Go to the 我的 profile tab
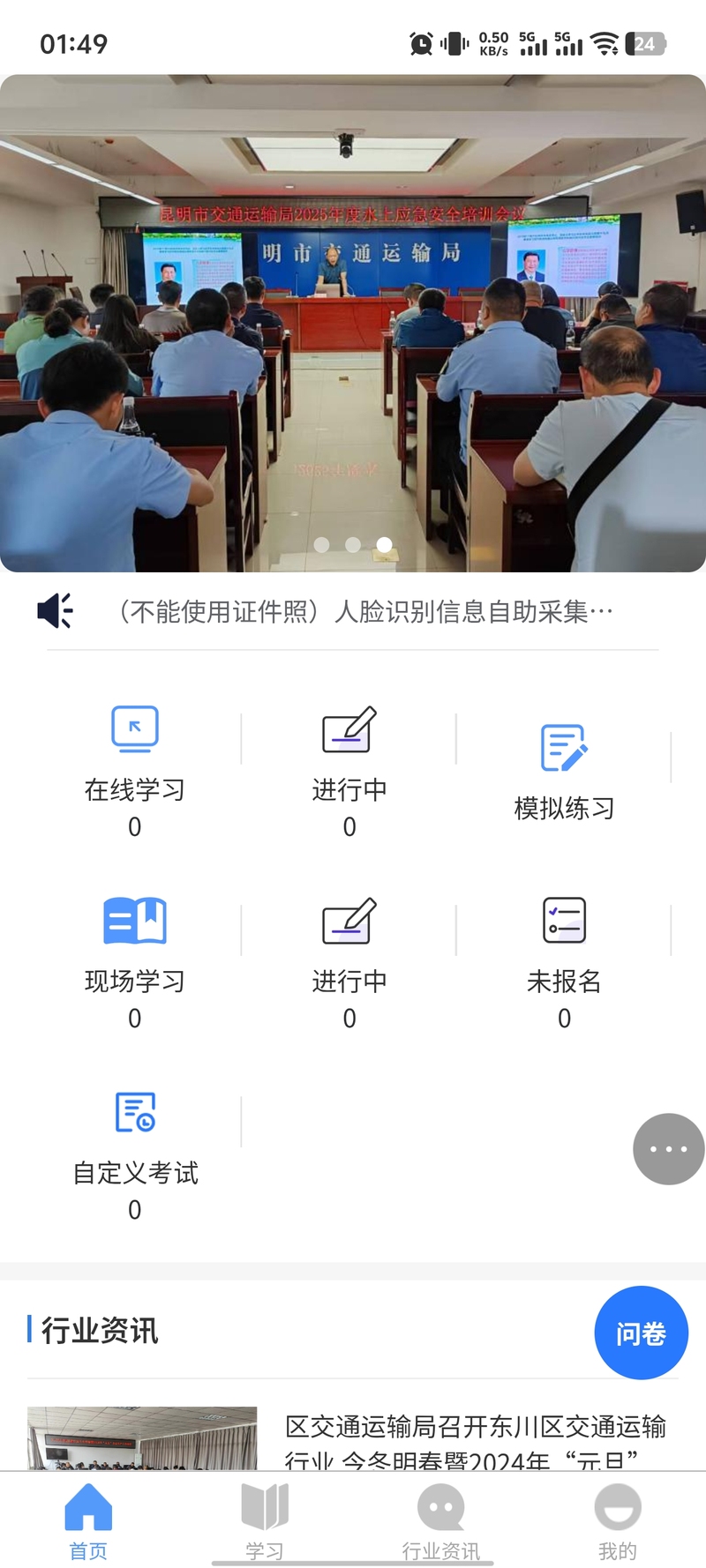The image size is (706, 1568). coord(618,1521)
